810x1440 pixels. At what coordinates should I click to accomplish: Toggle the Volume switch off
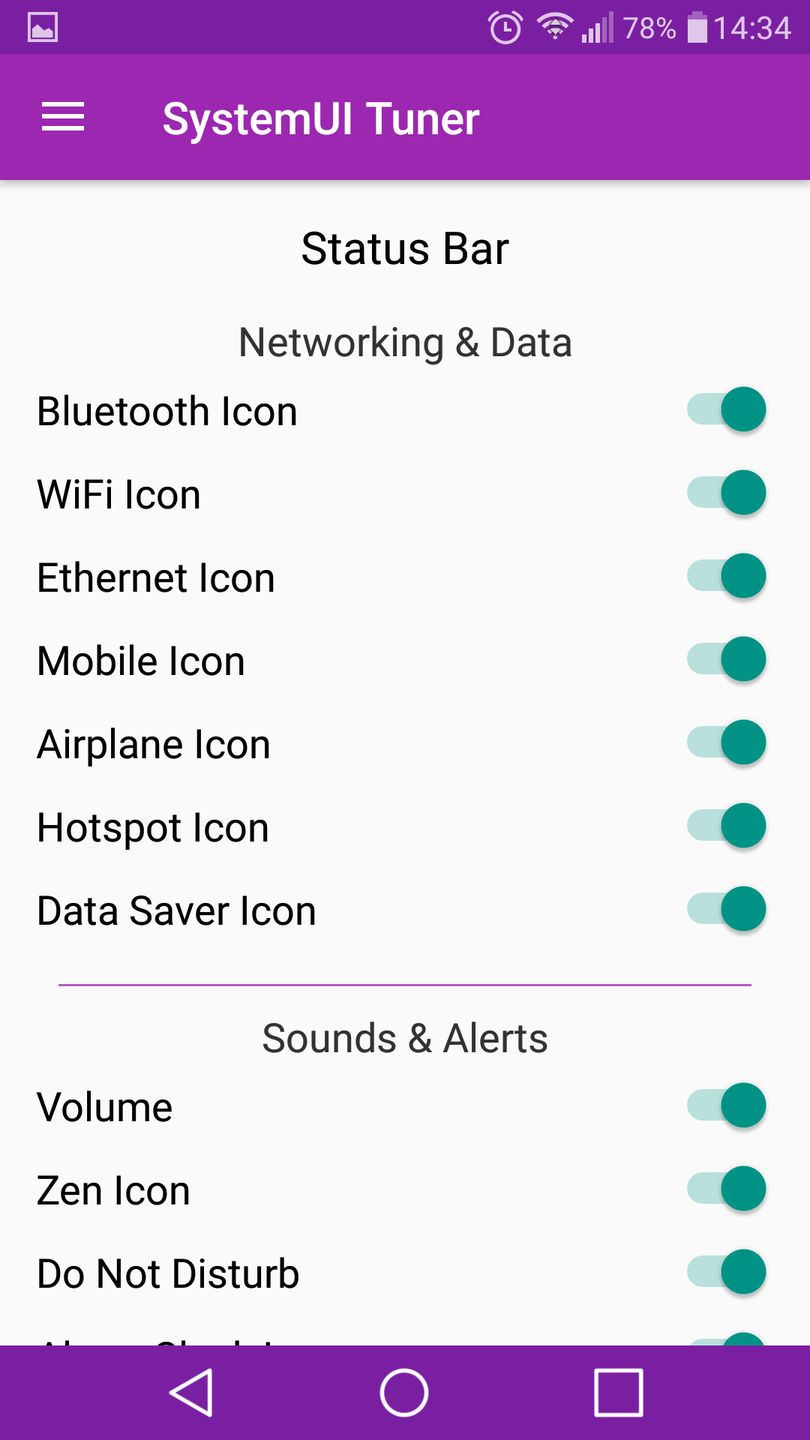point(727,1105)
